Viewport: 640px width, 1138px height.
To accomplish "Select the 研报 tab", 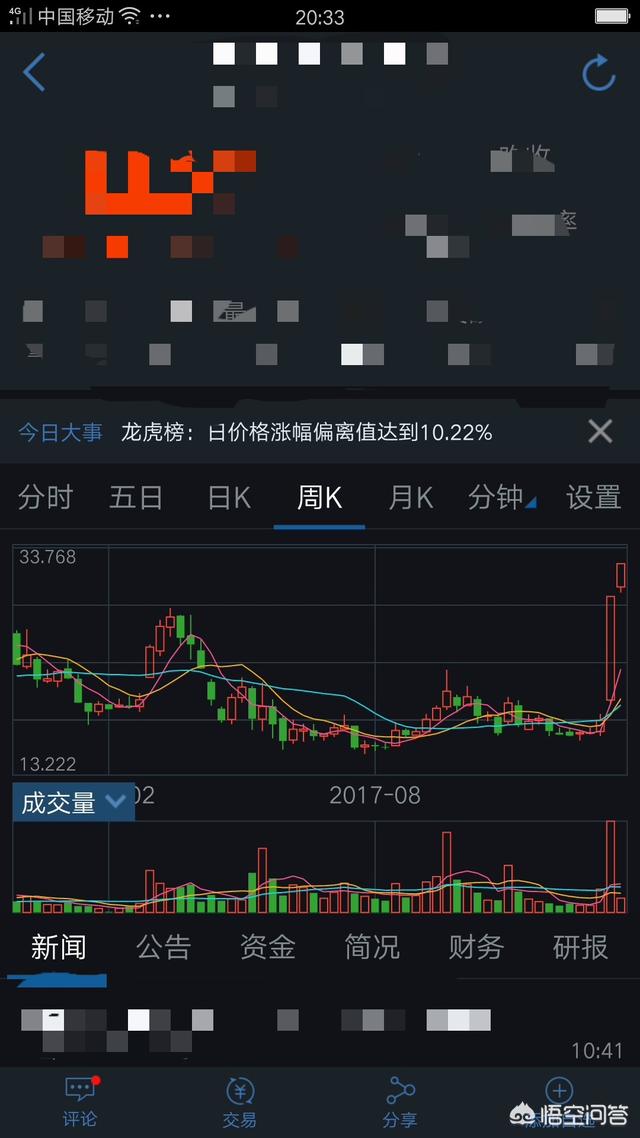I will [x=580, y=947].
